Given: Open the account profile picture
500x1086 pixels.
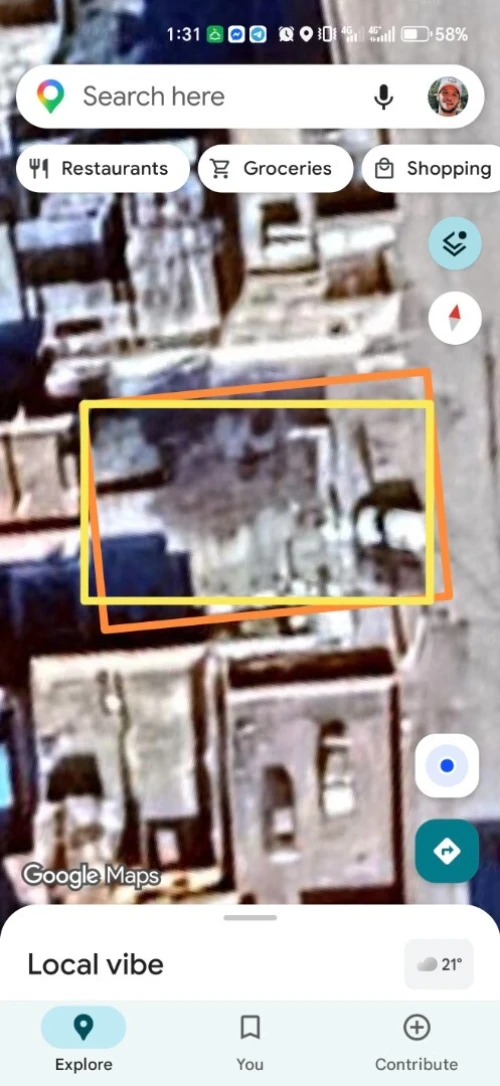Looking at the screenshot, I should 447,96.
